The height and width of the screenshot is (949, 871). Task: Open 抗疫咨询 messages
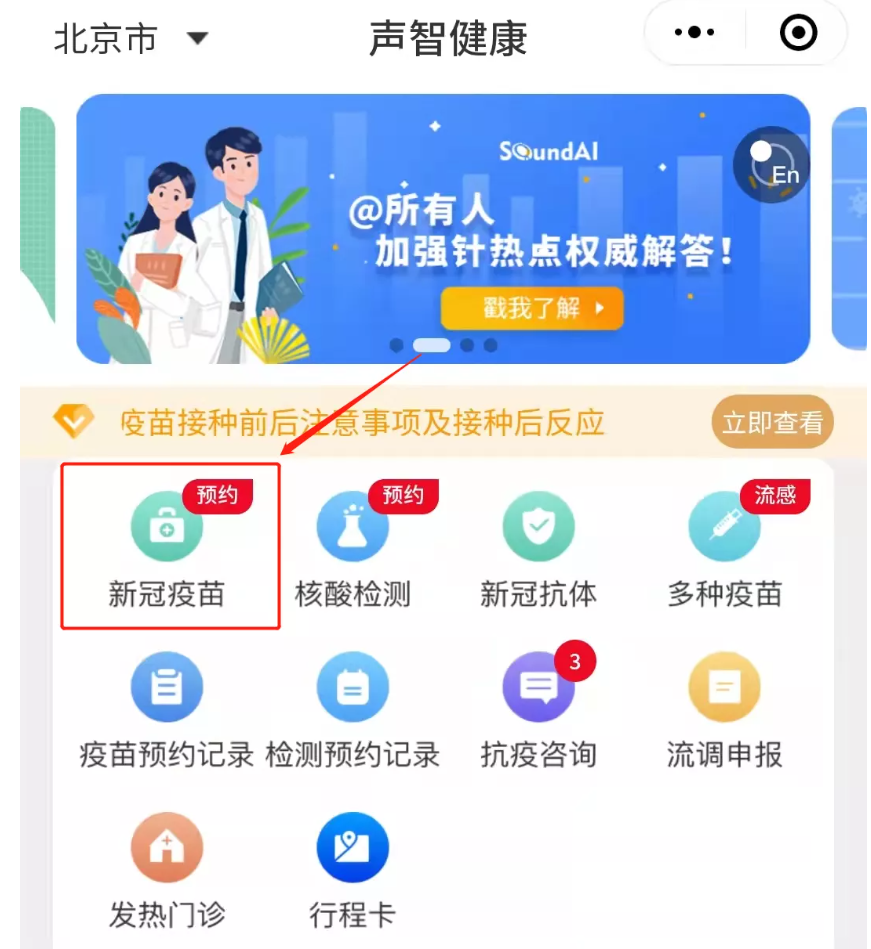(538, 708)
